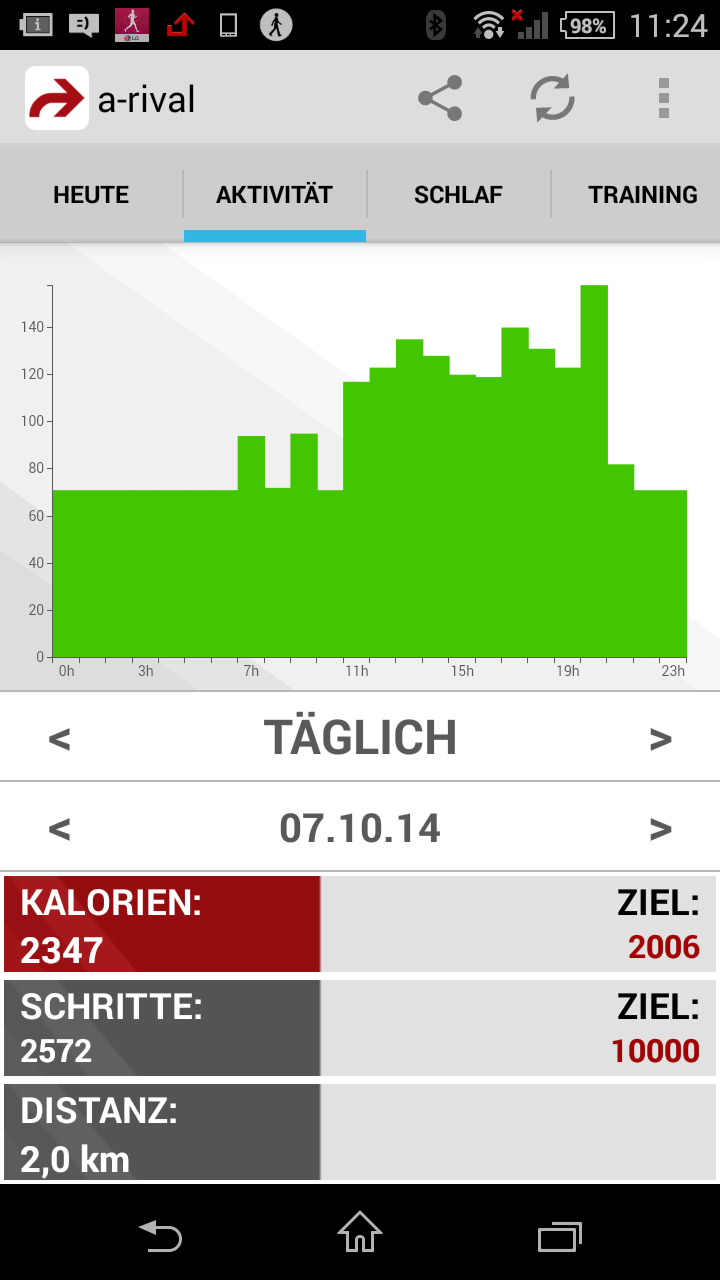Select the AKTIVITÄT tab
Image resolution: width=720 pixels, height=1280 pixels.
click(274, 195)
